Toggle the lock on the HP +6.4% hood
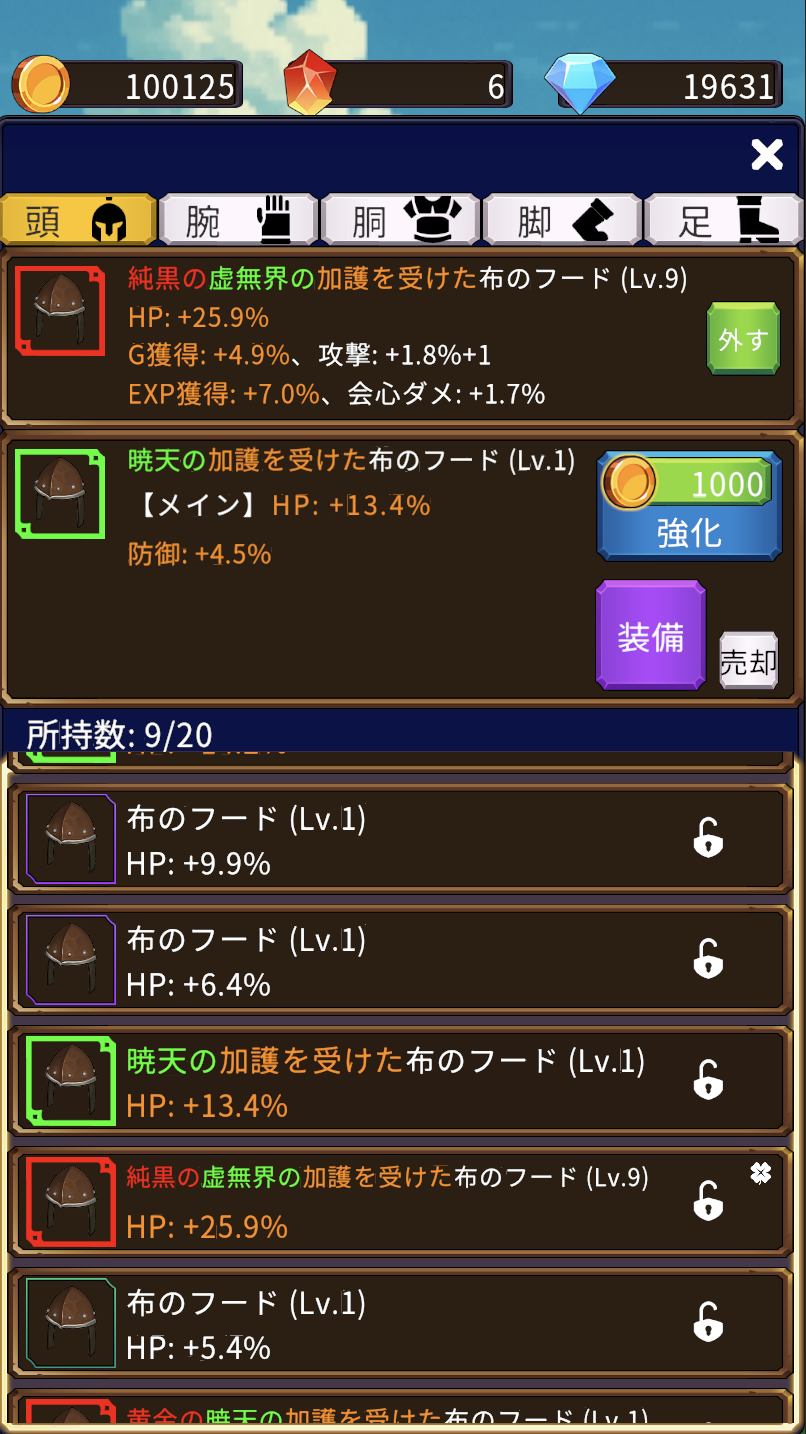This screenshot has height=1434, width=806. [708, 960]
